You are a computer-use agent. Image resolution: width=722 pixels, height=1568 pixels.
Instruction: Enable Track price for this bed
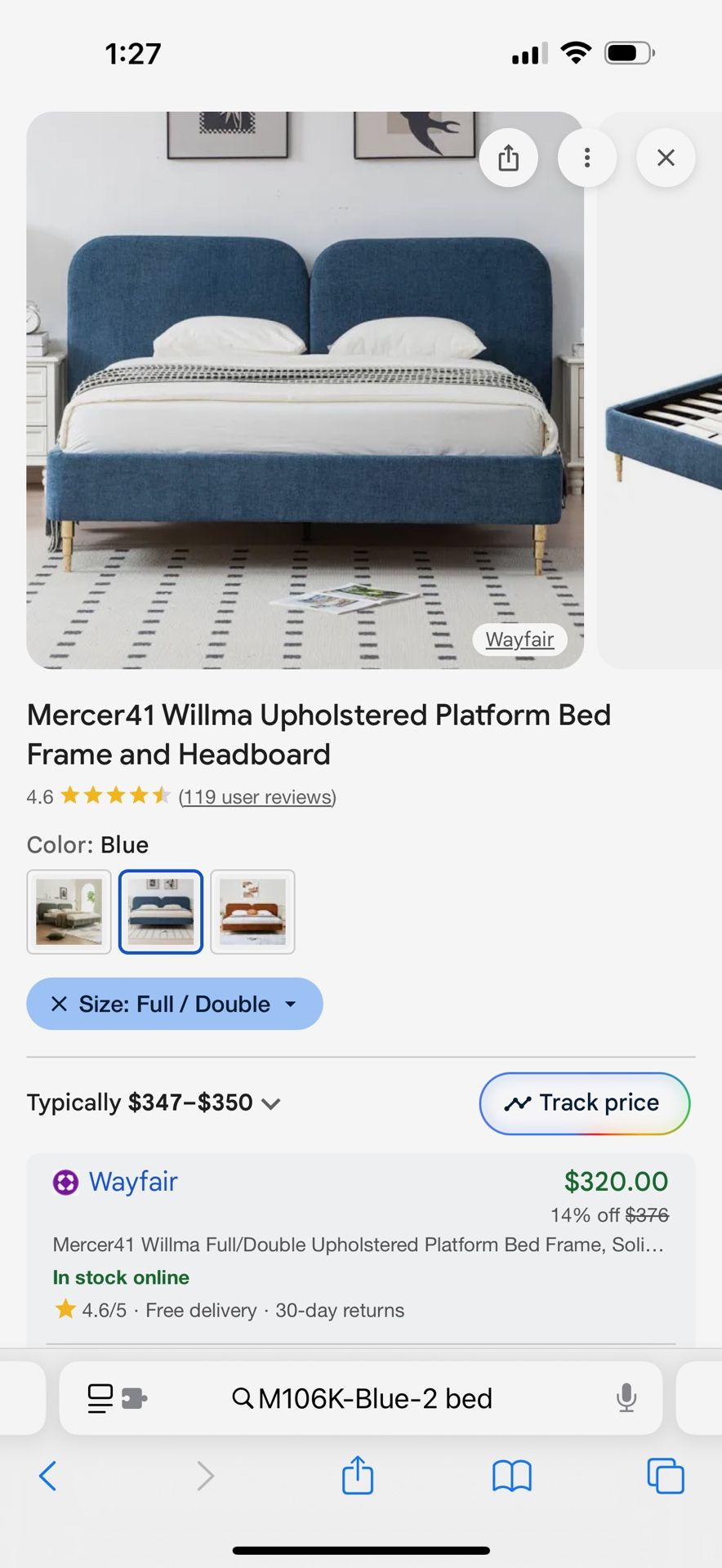(x=584, y=1103)
